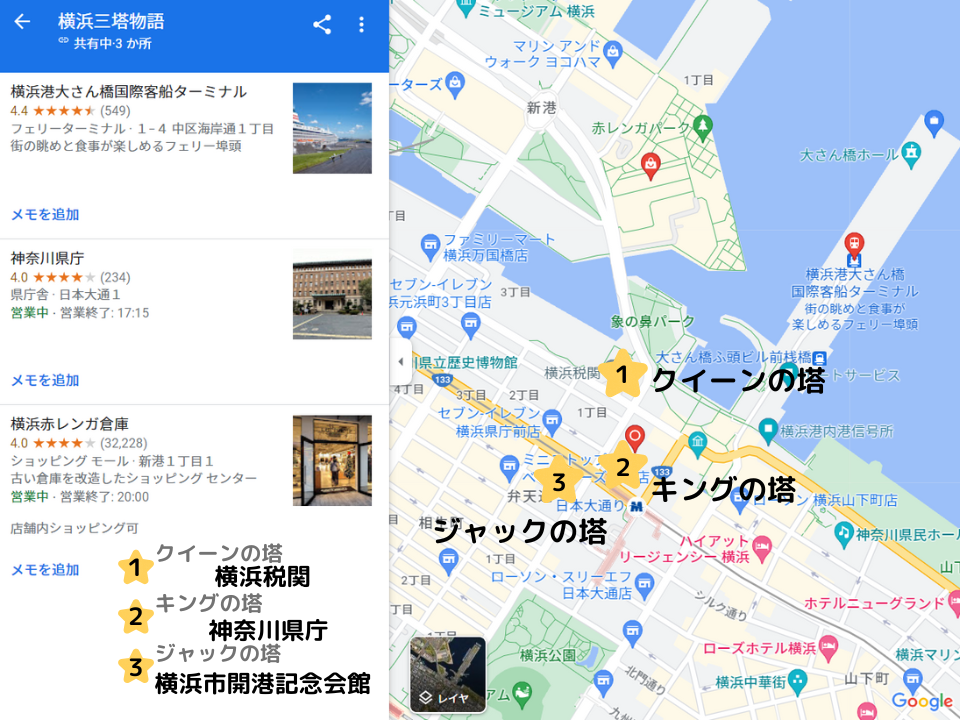Select the 横浜港大さん橋 red pin
Image resolution: width=960 pixels, height=720 pixels.
[854, 244]
